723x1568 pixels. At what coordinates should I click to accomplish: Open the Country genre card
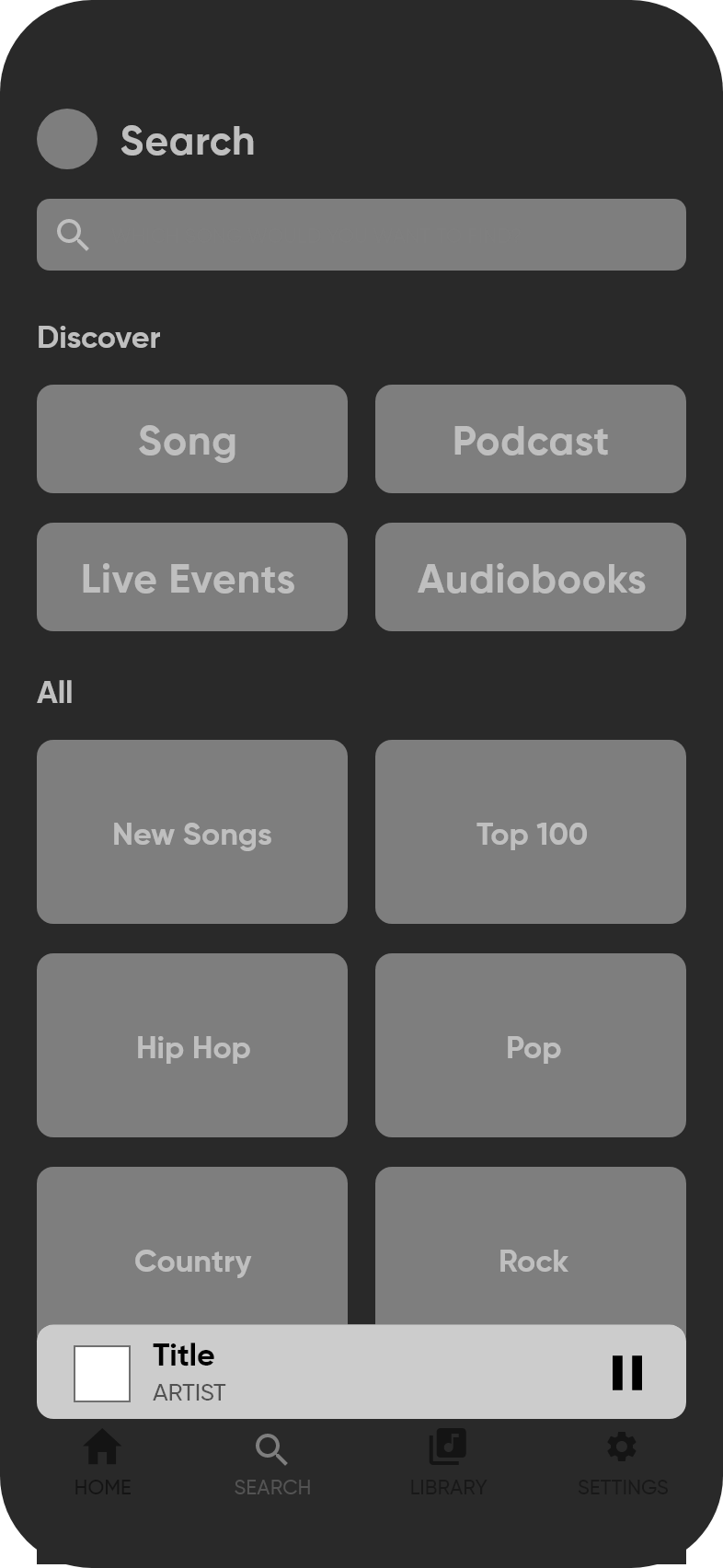(192, 1246)
